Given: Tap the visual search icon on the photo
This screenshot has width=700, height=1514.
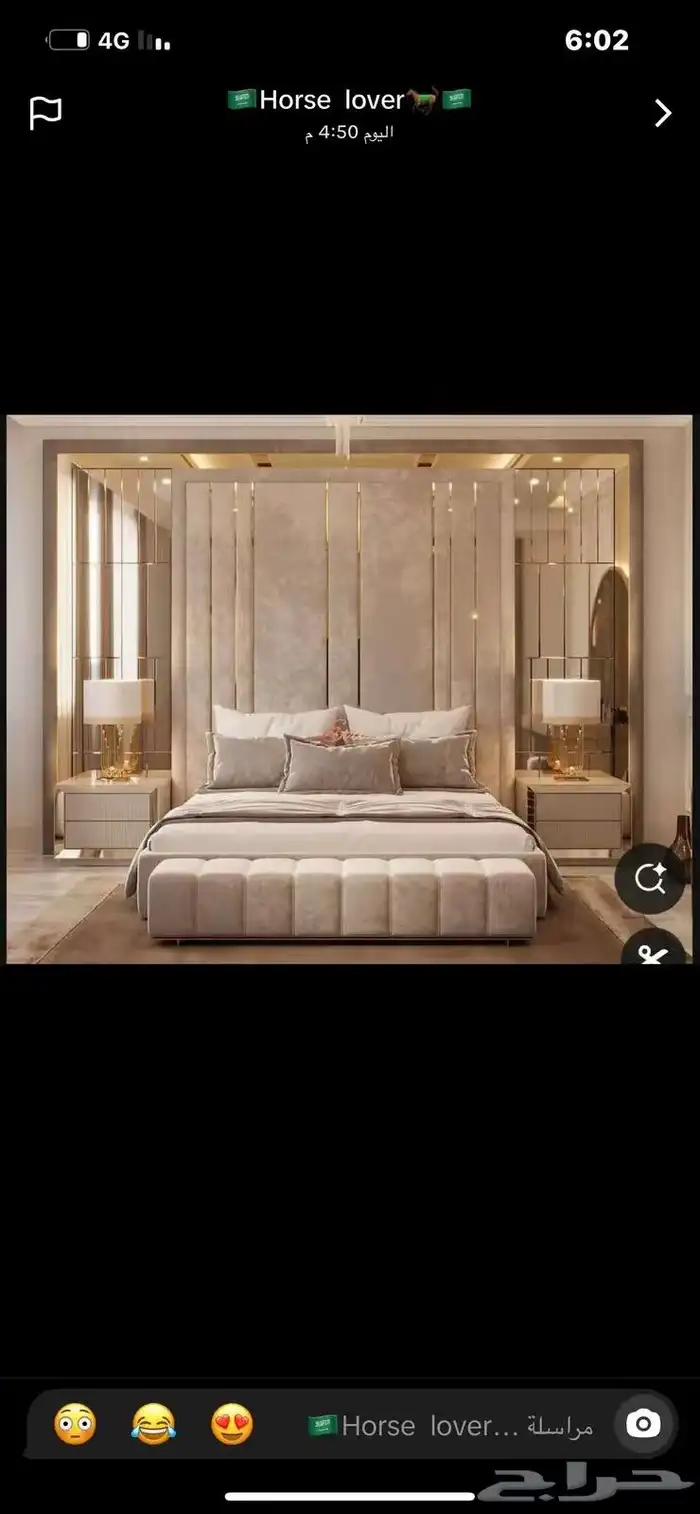Looking at the screenshot, I should point(650,879).
